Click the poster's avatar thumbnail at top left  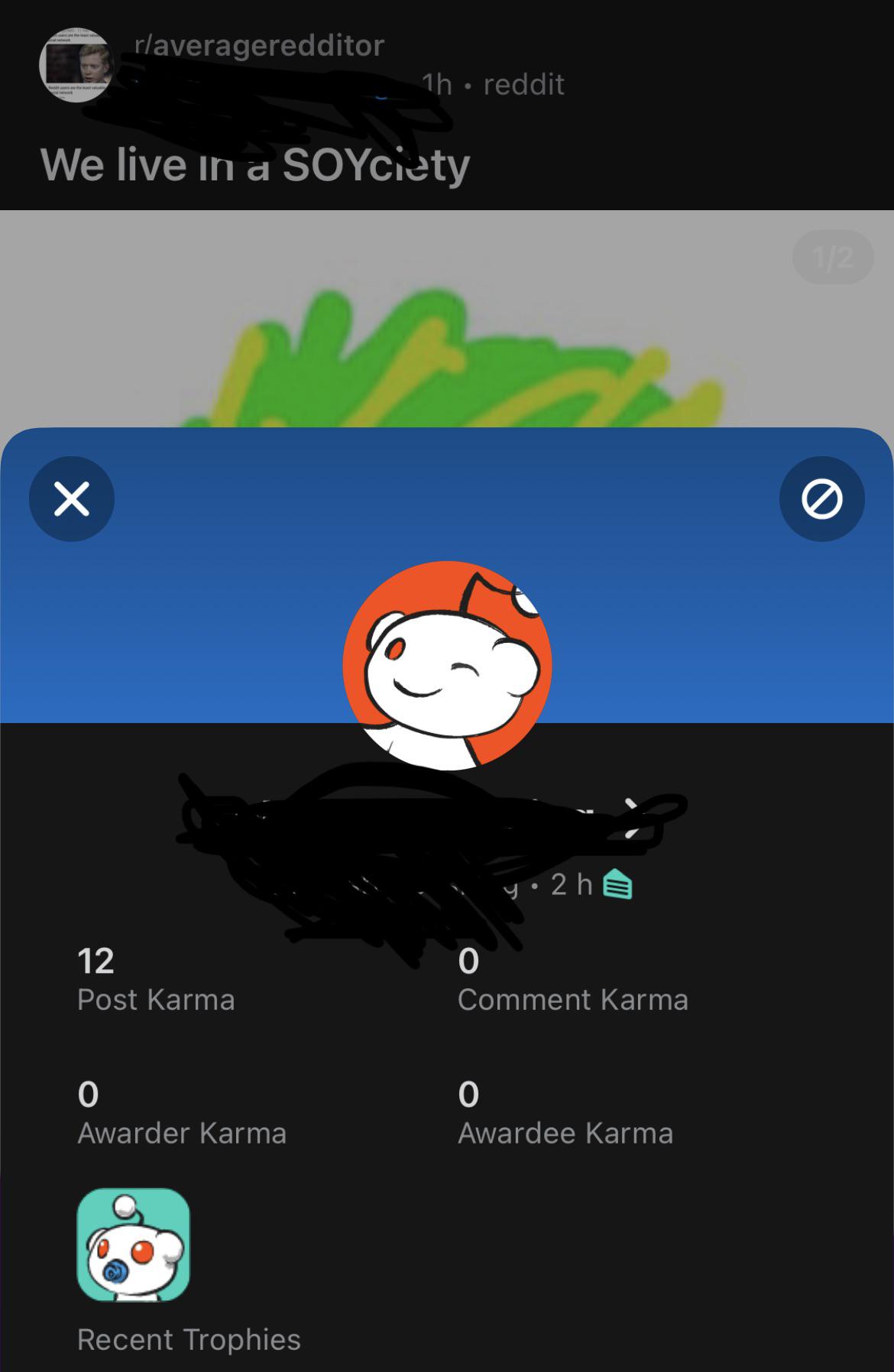[76, 65]
